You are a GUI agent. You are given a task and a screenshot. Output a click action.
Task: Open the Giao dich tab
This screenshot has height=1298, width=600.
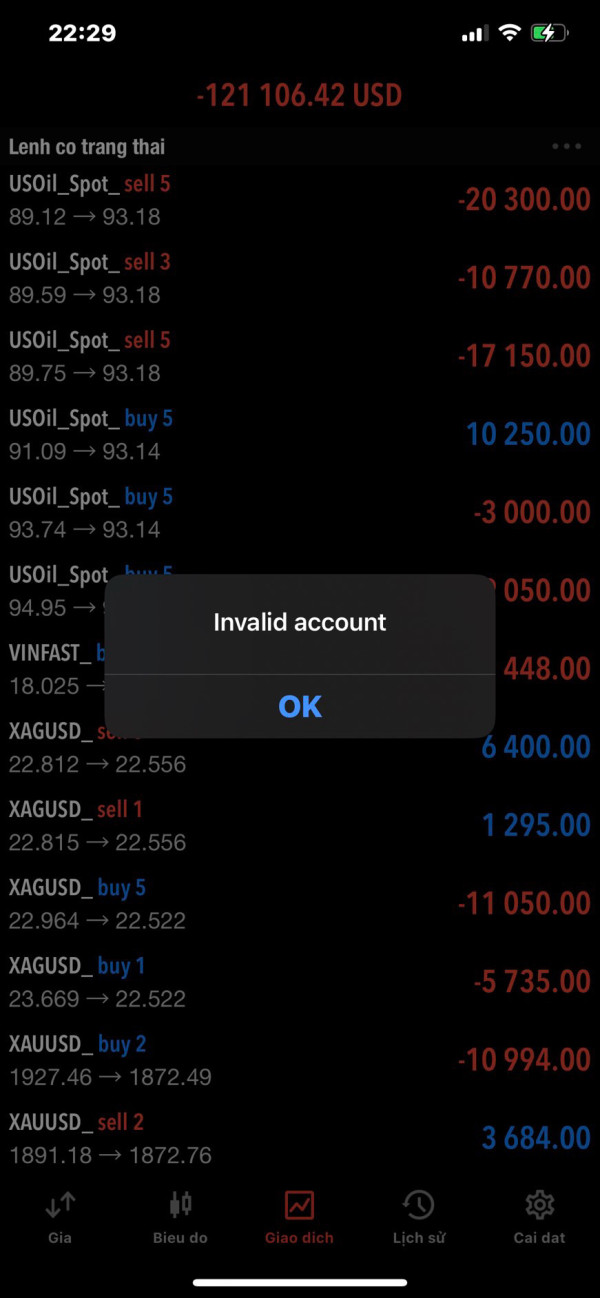(x=300, y=1217)
